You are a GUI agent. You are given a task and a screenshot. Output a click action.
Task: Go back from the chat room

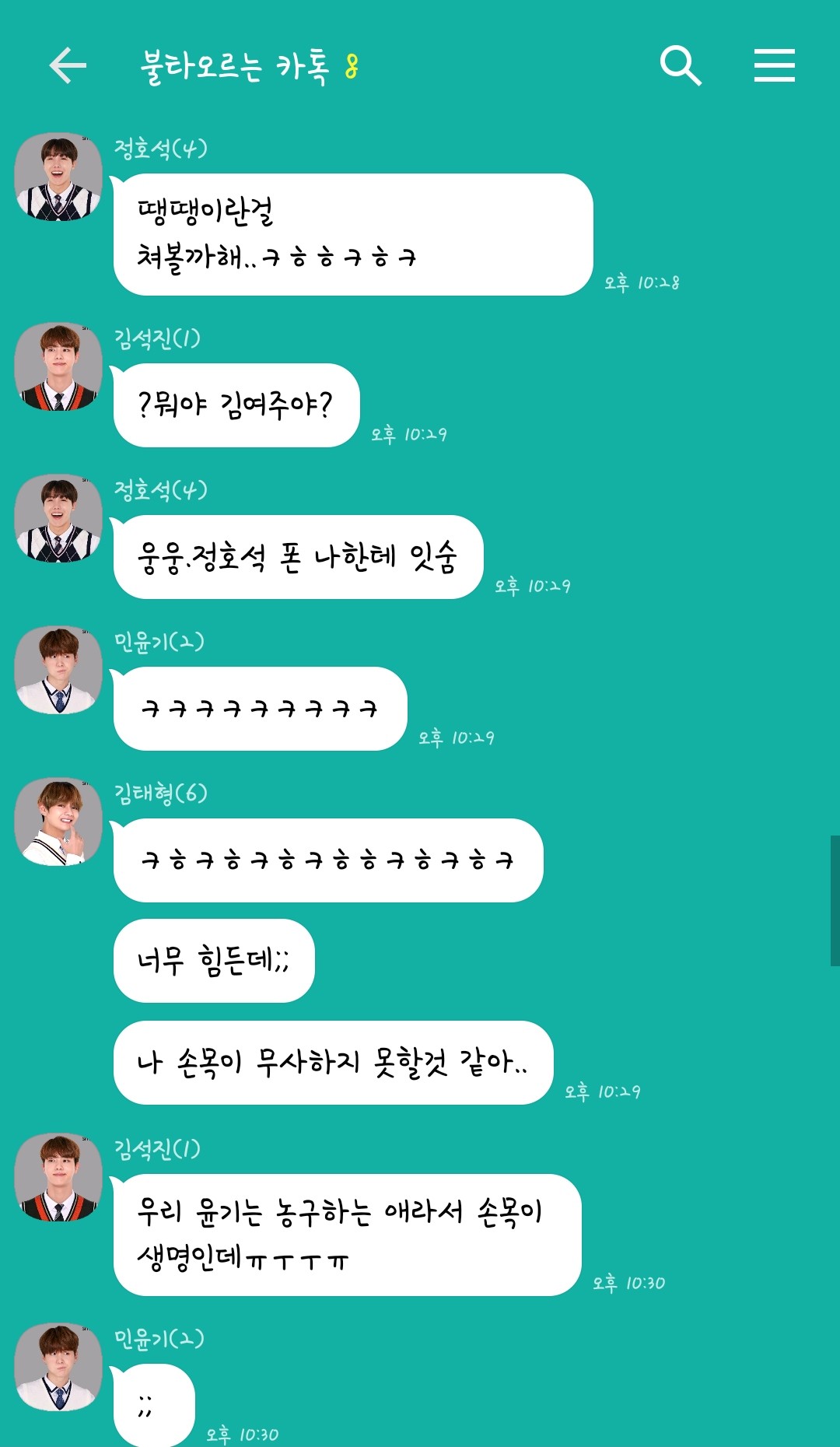67,65
